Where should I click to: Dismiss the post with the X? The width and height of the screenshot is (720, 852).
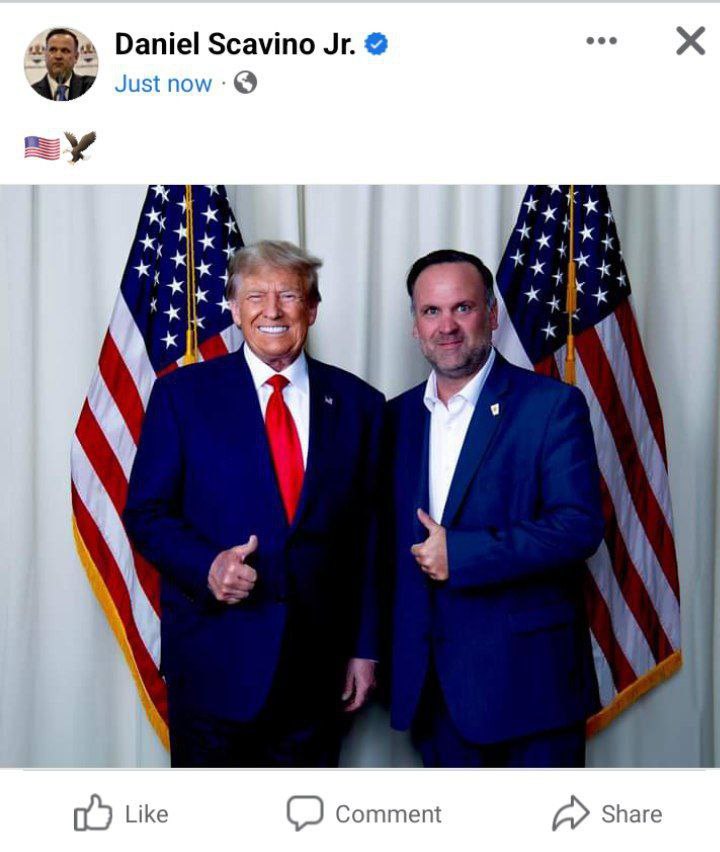point(690,41)
